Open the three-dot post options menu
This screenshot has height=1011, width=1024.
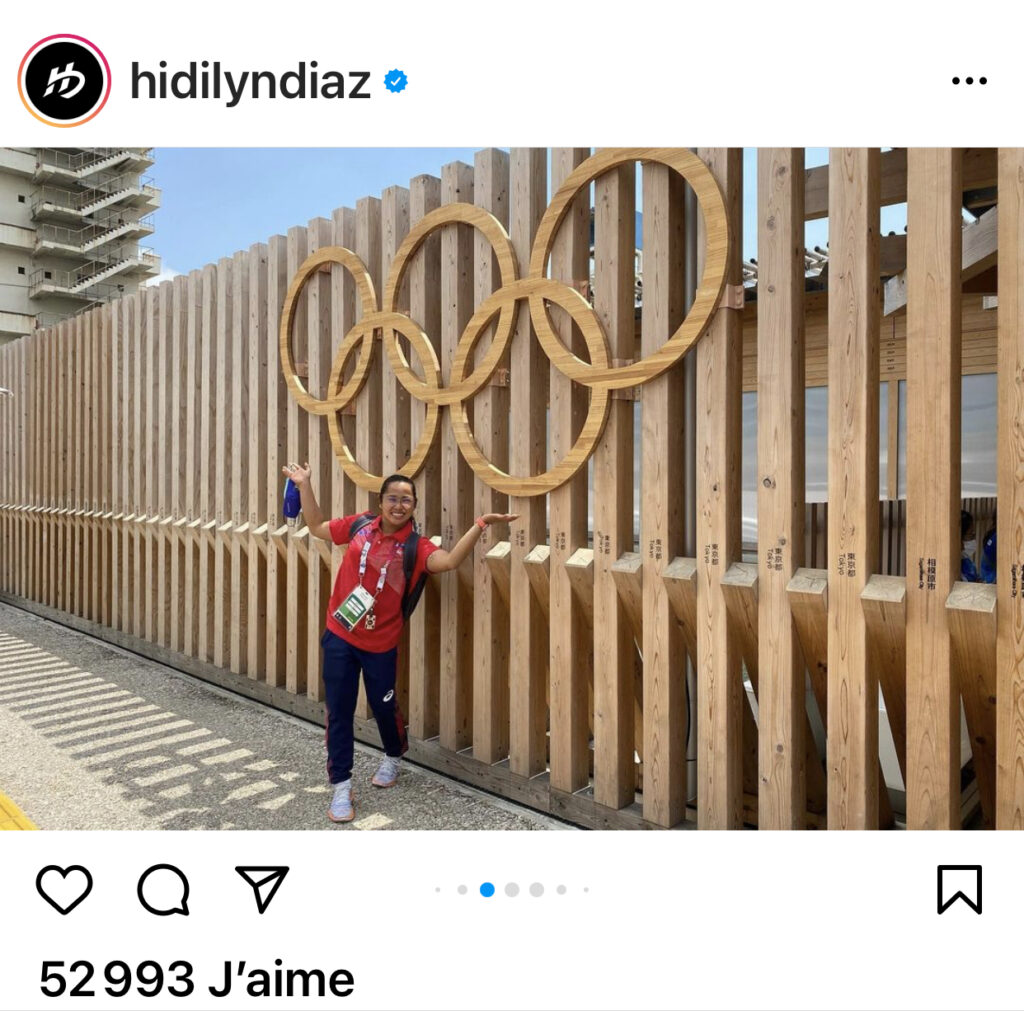point(968,81)
